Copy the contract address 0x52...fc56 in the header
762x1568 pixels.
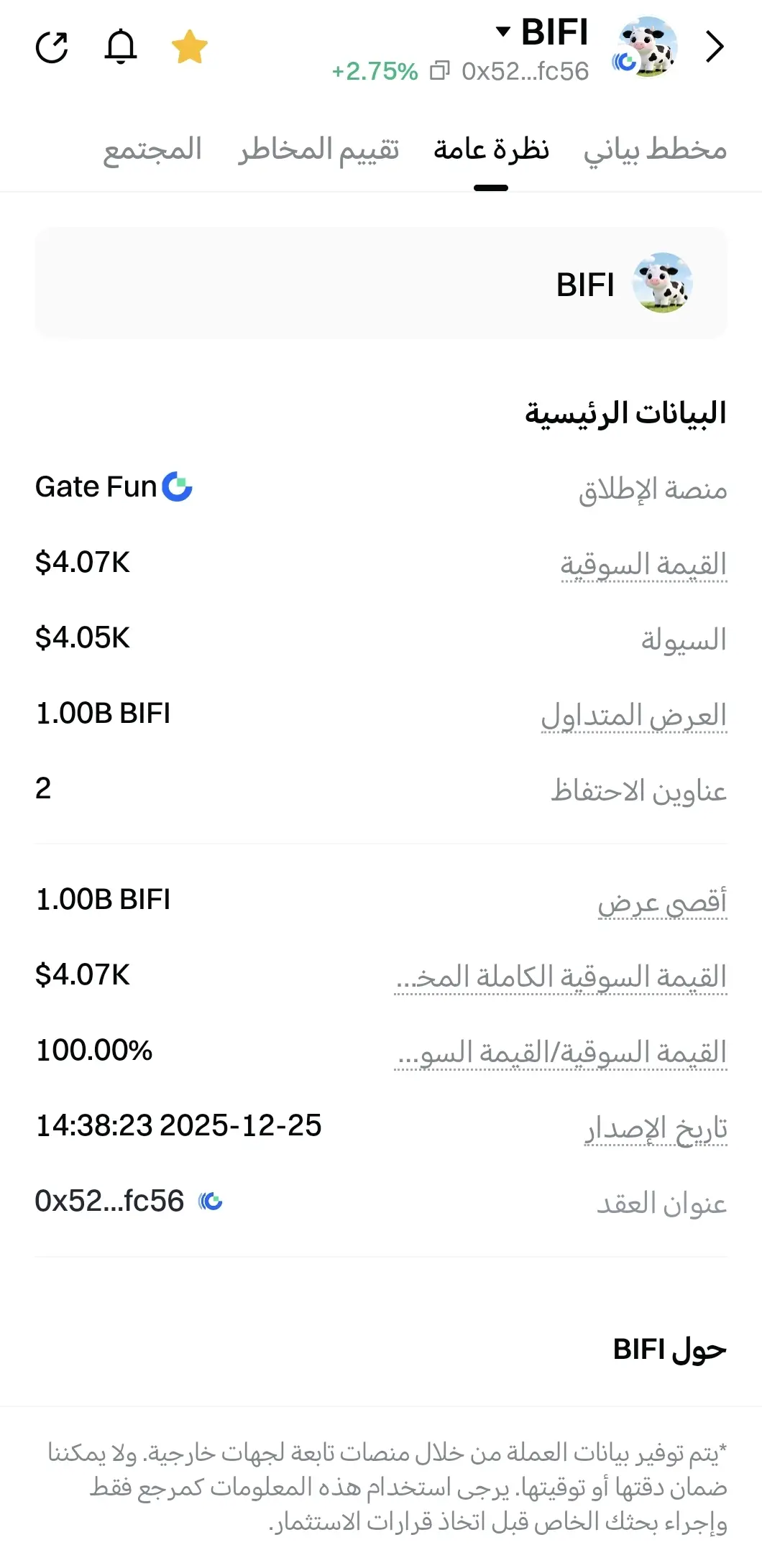click(x=439, y=70)
